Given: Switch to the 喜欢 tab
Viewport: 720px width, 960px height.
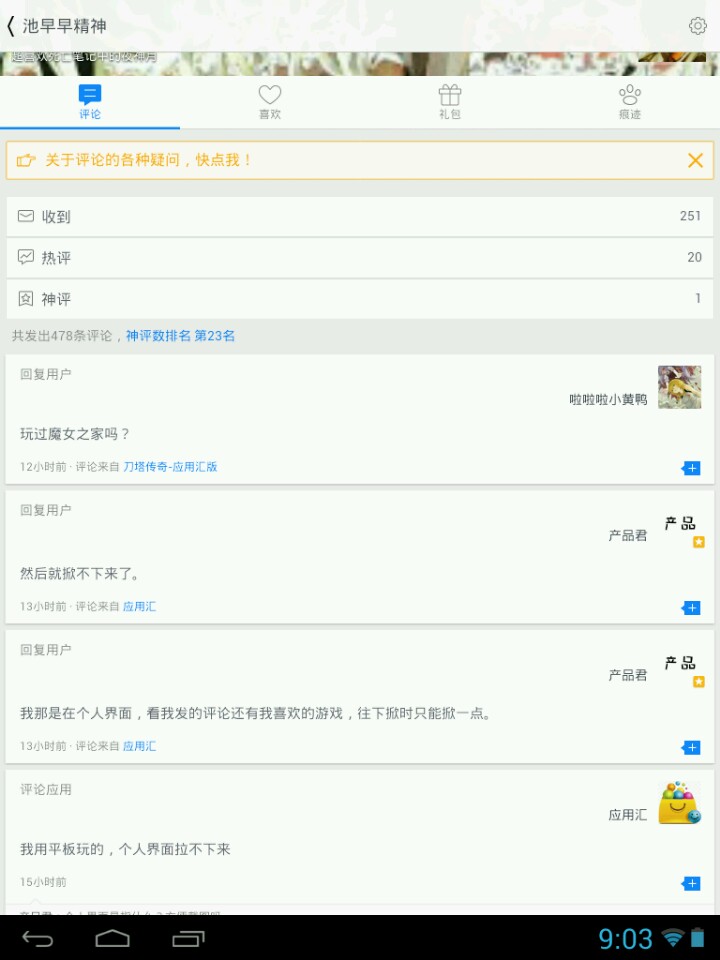Looking at the screenshot, I should click(270, 102).
